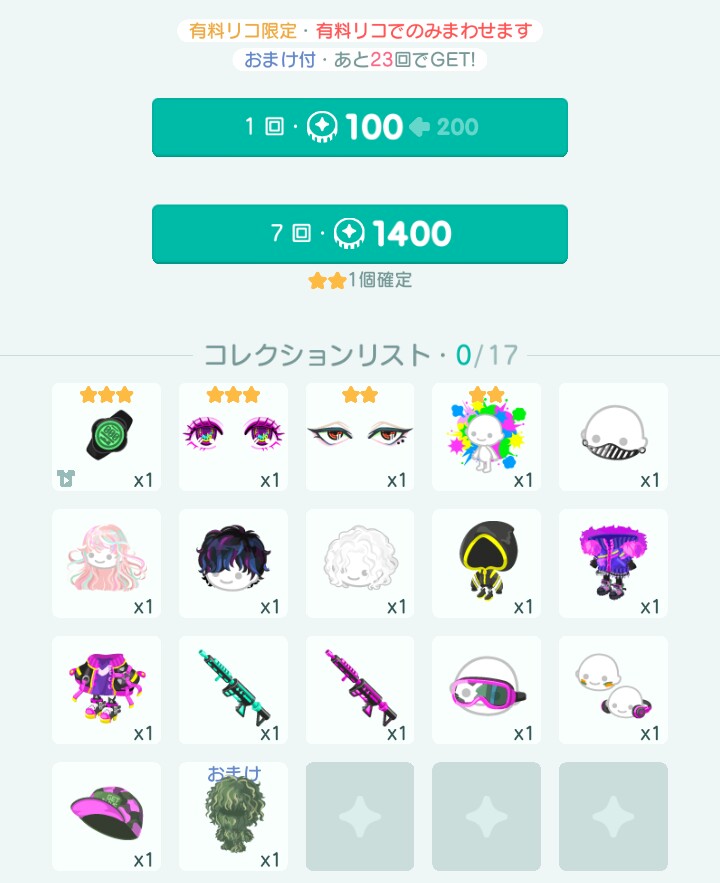View the pink jacket with yellow sneakers
The height and width of the screenshot is (883, 720).
point(106,690)
